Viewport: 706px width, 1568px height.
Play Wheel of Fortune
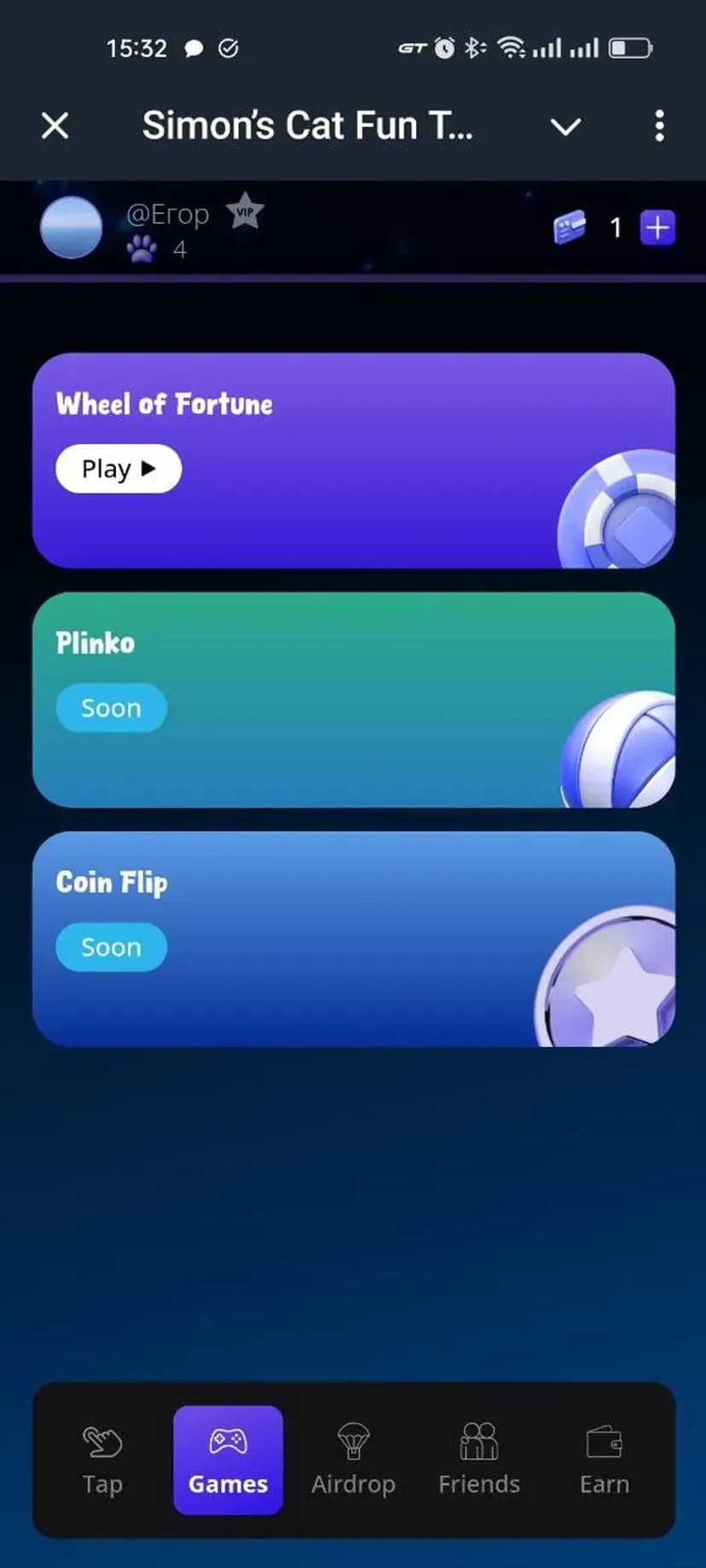coord(119,469)
